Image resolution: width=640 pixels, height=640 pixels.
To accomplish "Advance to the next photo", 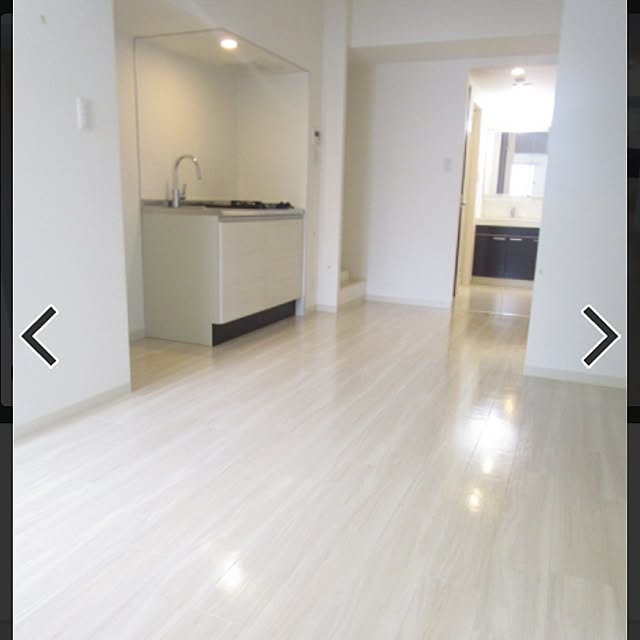I will tap(600, 336).
